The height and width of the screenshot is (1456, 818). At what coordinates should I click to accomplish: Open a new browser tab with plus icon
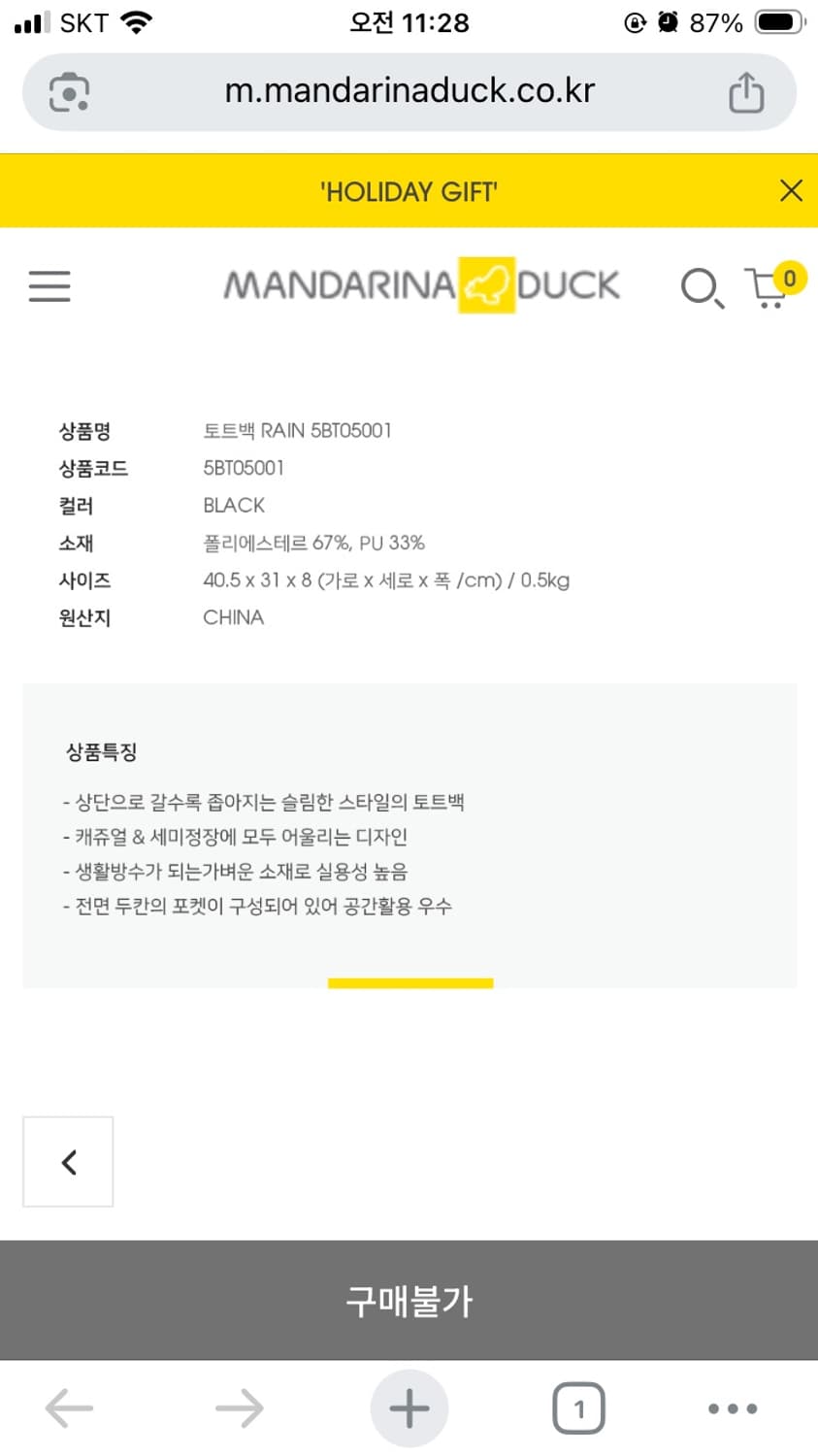(409, 1407)
